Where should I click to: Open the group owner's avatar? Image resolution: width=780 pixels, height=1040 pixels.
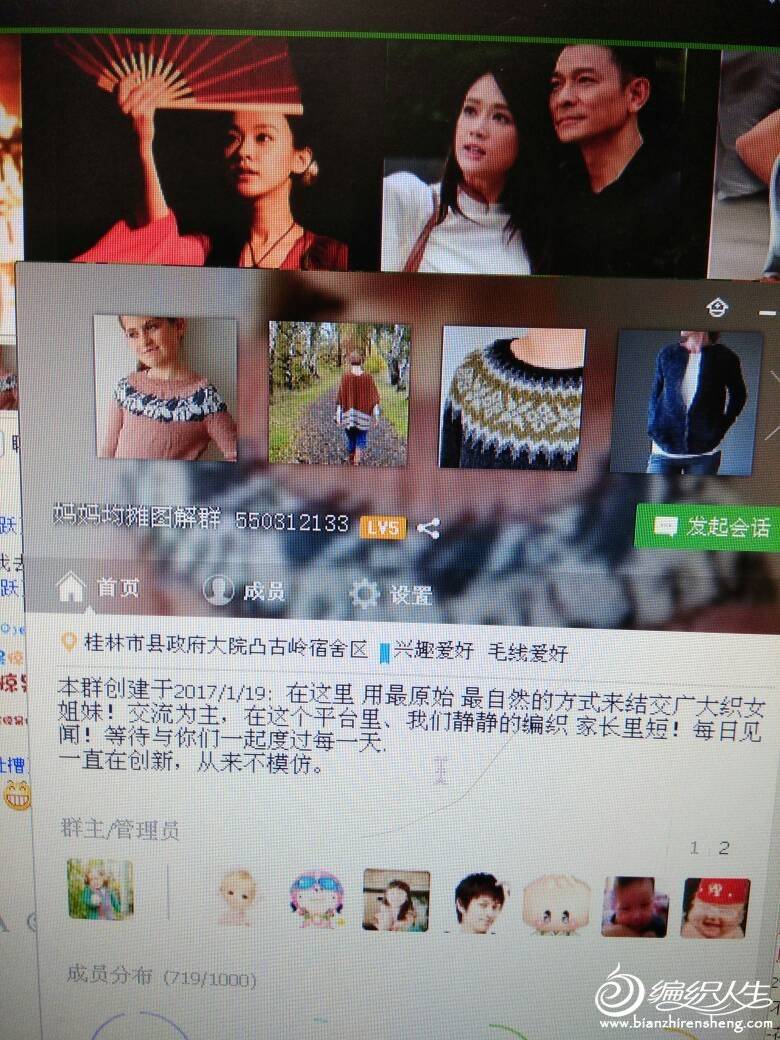100,889
